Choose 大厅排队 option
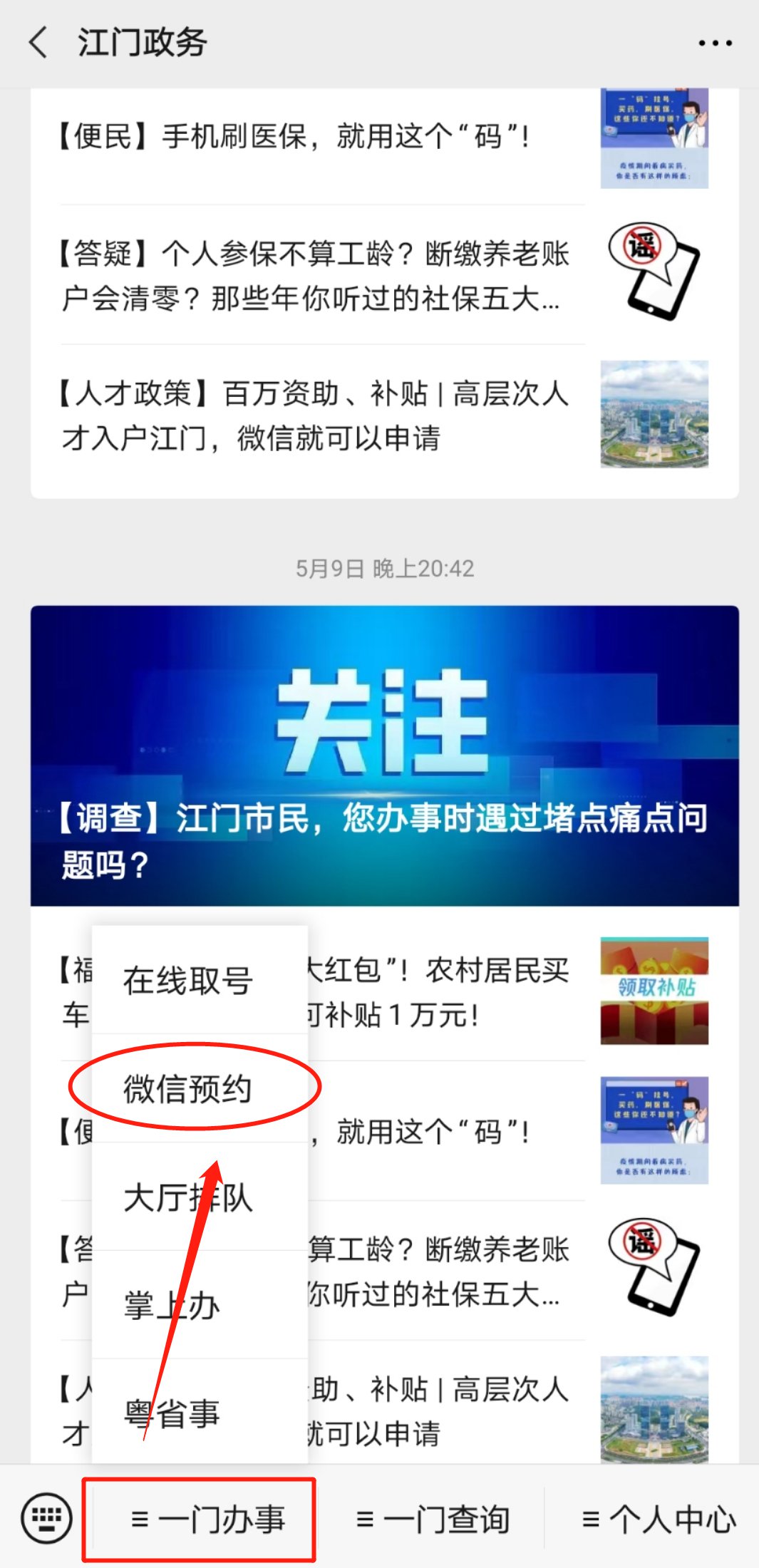The width and height of the screenshot is (759, 1568). 188,1197
